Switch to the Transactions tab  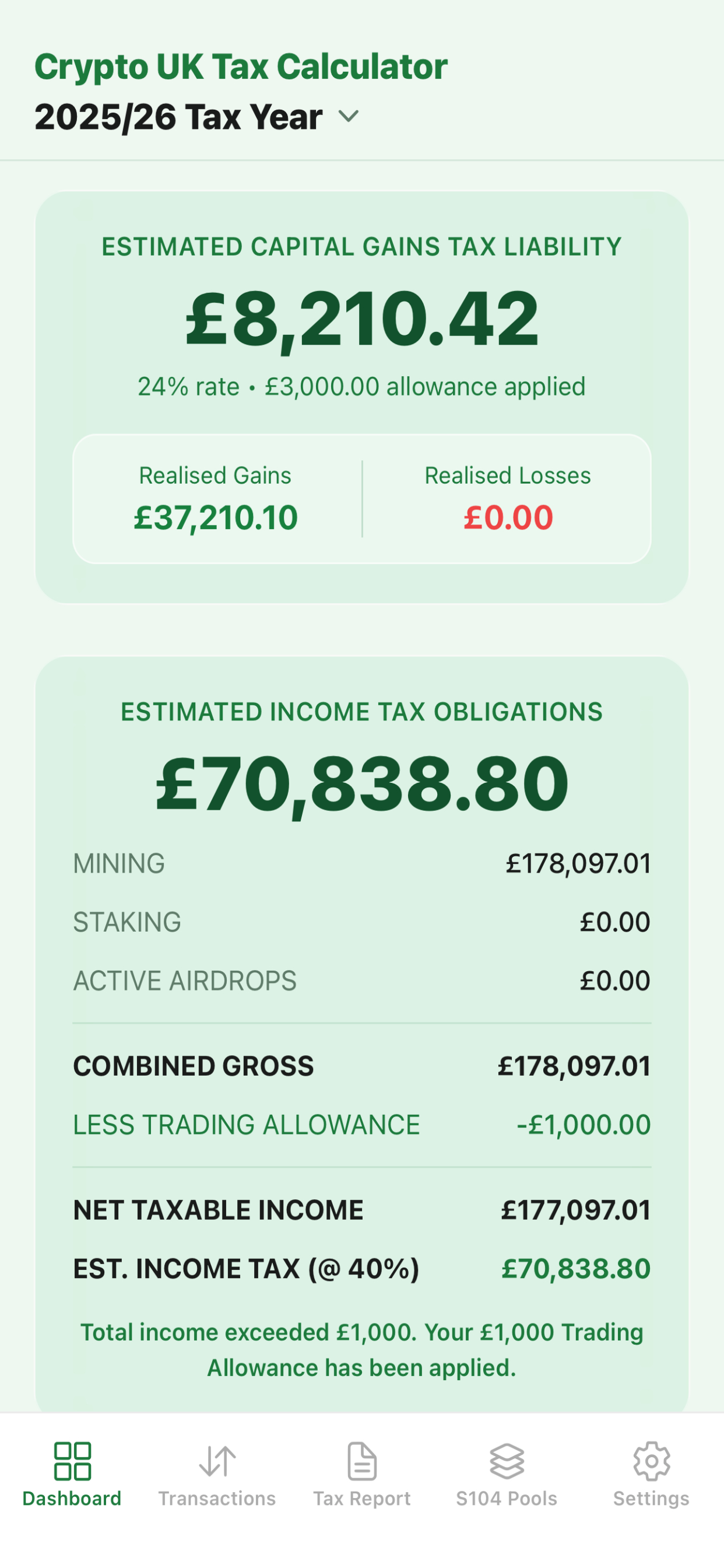coord(217,1479)
